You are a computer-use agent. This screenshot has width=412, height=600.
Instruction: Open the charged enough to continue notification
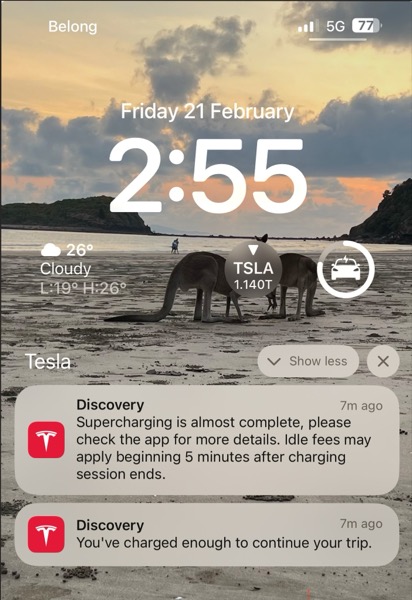207,535
